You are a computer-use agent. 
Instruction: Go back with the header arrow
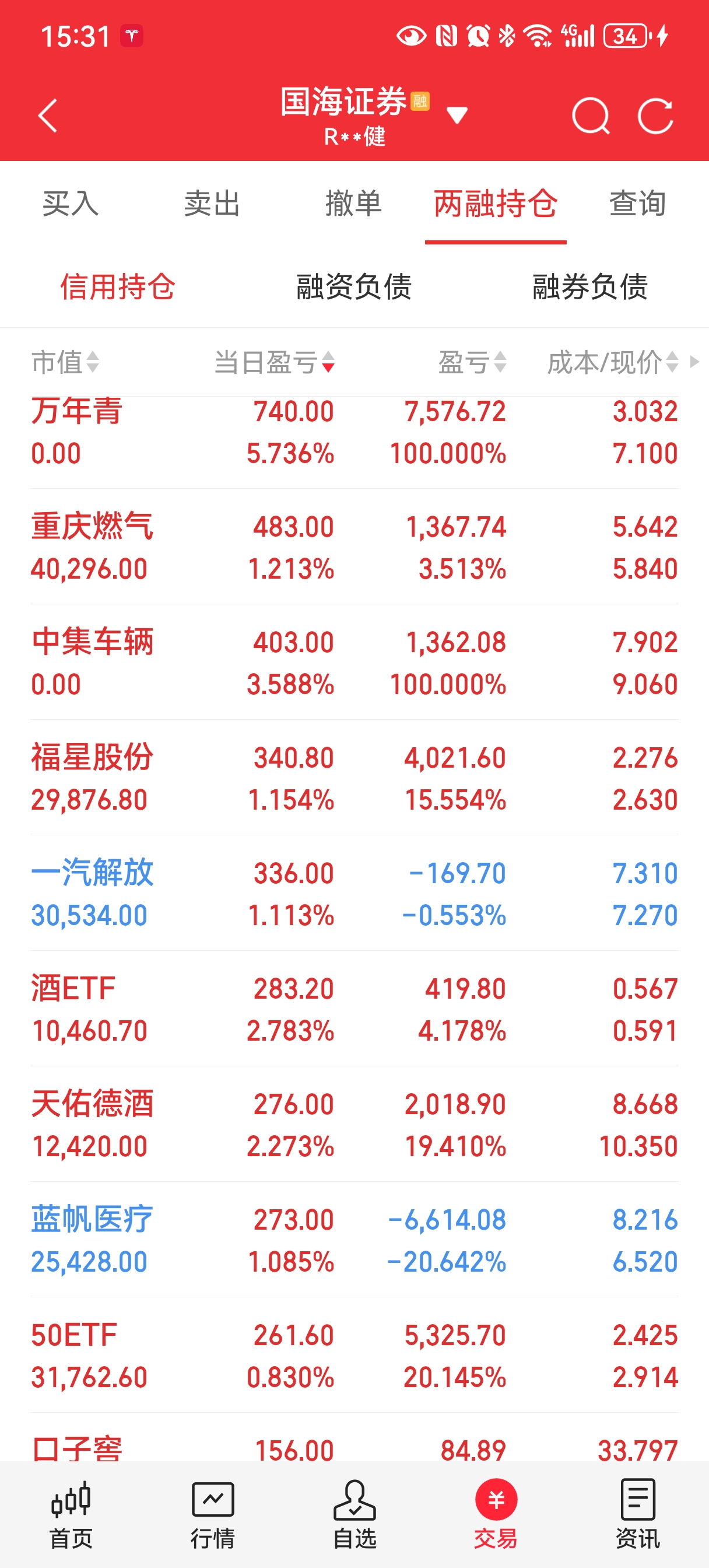pyautogui.click(x=47, y=116)
